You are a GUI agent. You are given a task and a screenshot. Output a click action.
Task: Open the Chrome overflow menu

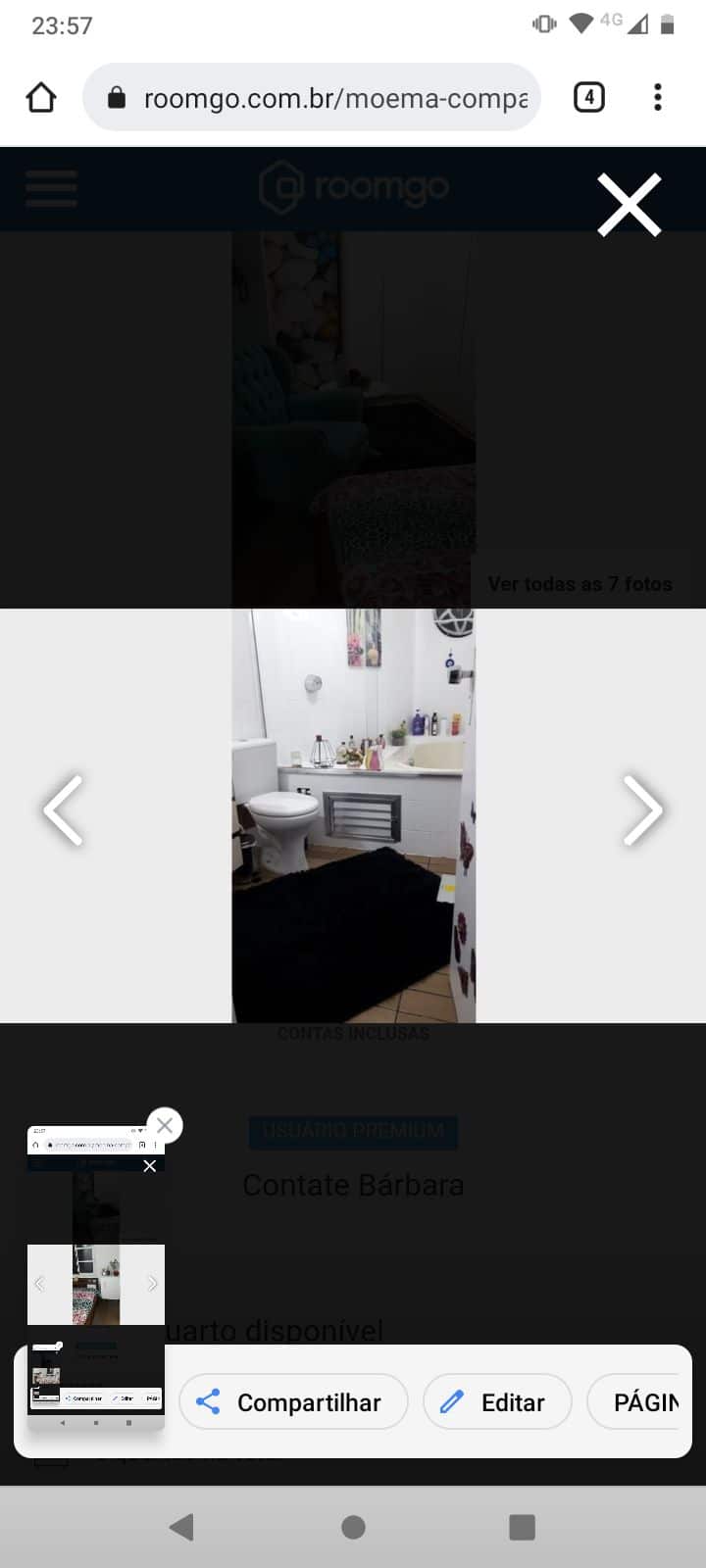657,97
